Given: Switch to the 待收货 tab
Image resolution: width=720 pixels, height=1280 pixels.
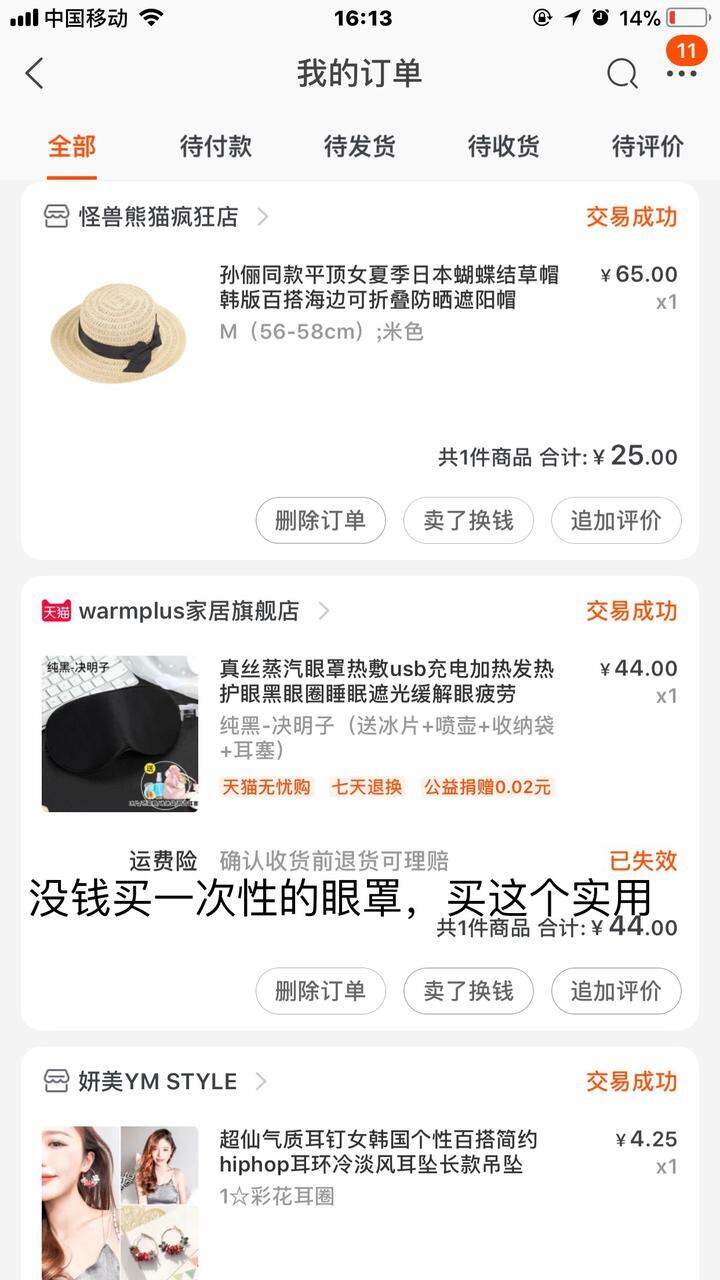Looking at the screenshot, I should [x=504, y=146].
